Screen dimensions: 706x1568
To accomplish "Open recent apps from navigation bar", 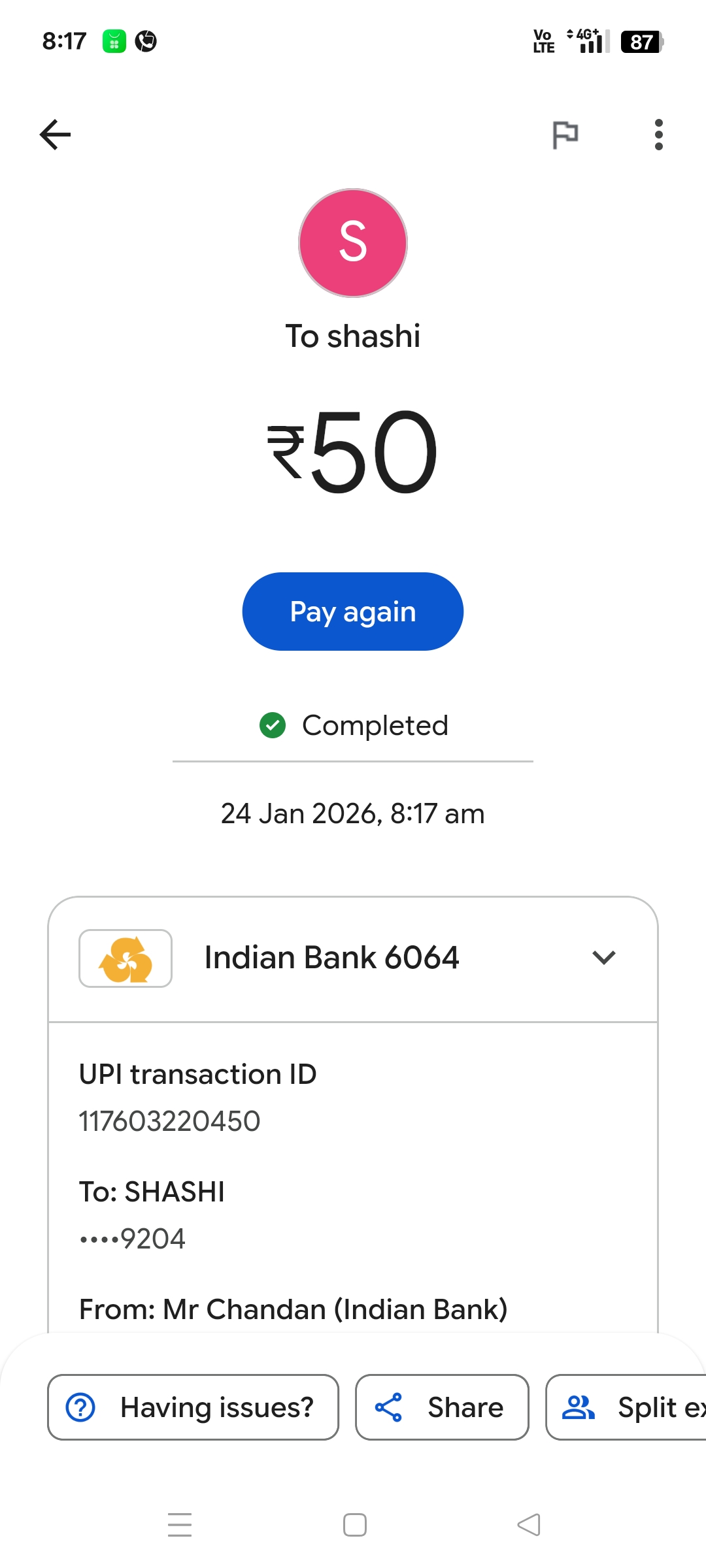I will tap(180, 1525).
